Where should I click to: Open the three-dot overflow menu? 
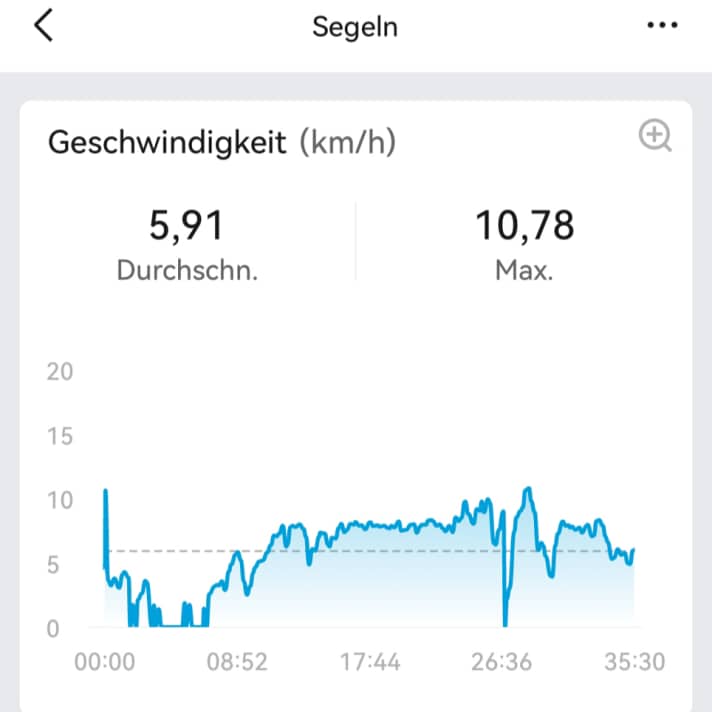click(662, 27)
